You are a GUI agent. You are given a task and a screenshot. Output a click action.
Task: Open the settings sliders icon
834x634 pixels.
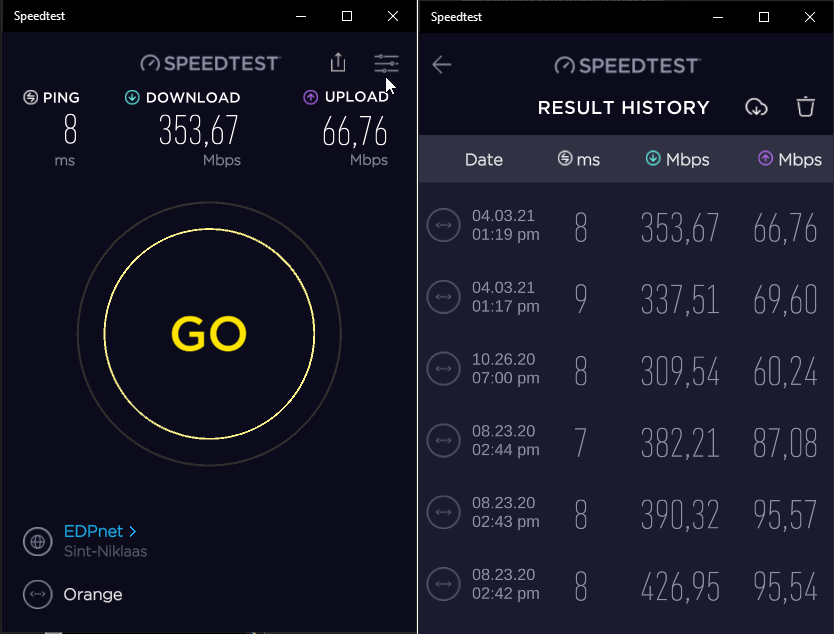tap(386, 63)
